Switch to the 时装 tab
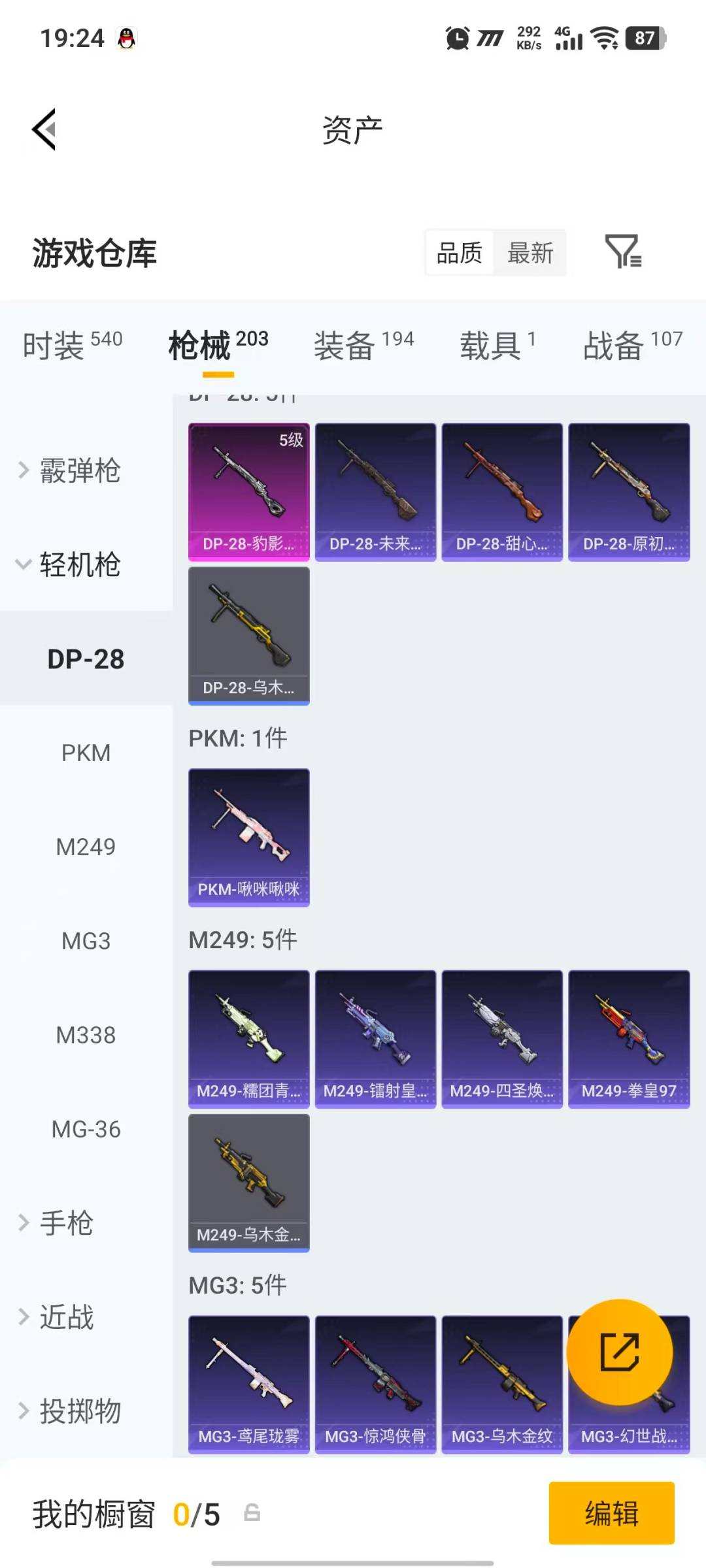This screenshot has height=1568, width=706. coord(72,345)
